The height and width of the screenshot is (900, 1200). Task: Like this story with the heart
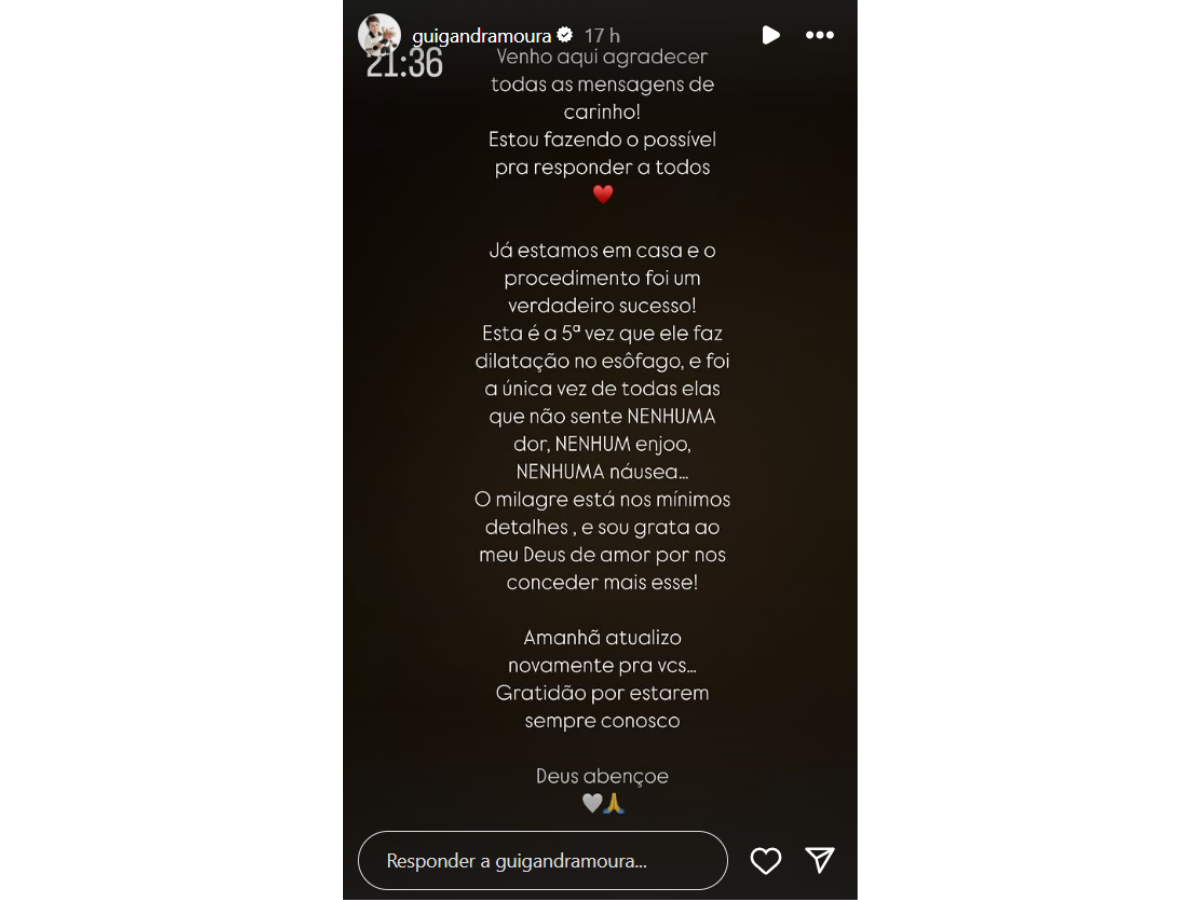765,861
